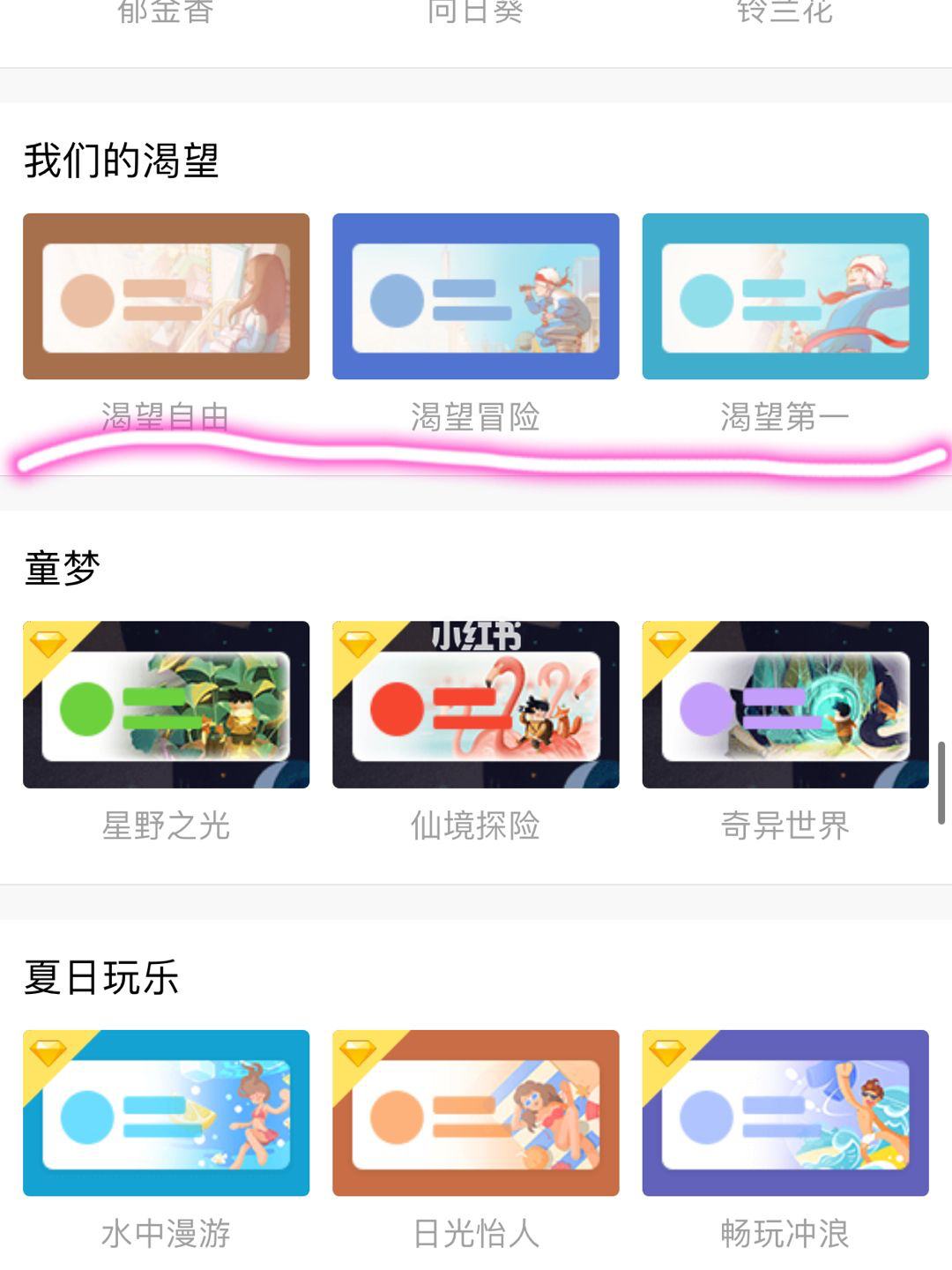This screenshot has width=952, height=1270.
Task: Open the 日光怡人 theme card
Action: click(x=475, y=1113)
